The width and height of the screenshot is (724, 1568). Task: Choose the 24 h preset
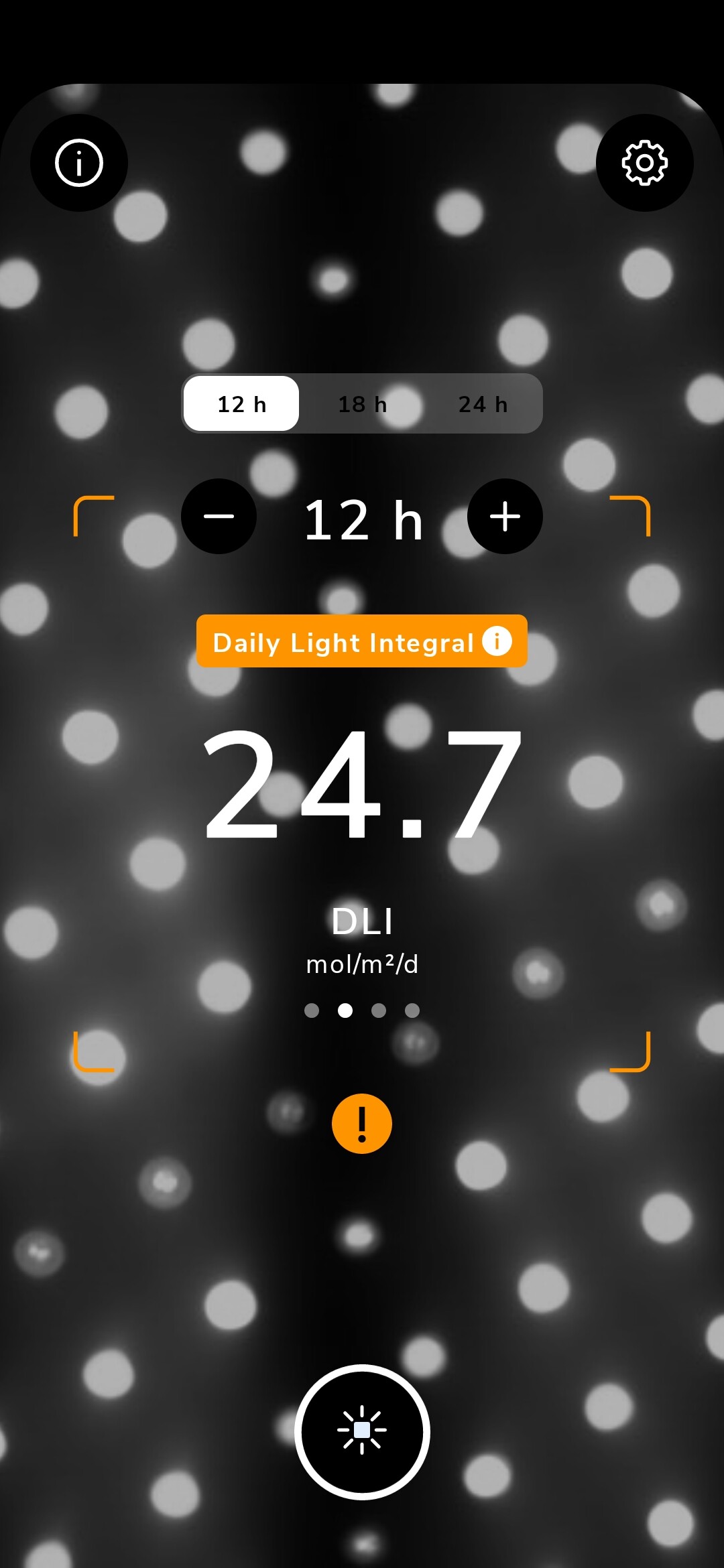coord(483,403)
